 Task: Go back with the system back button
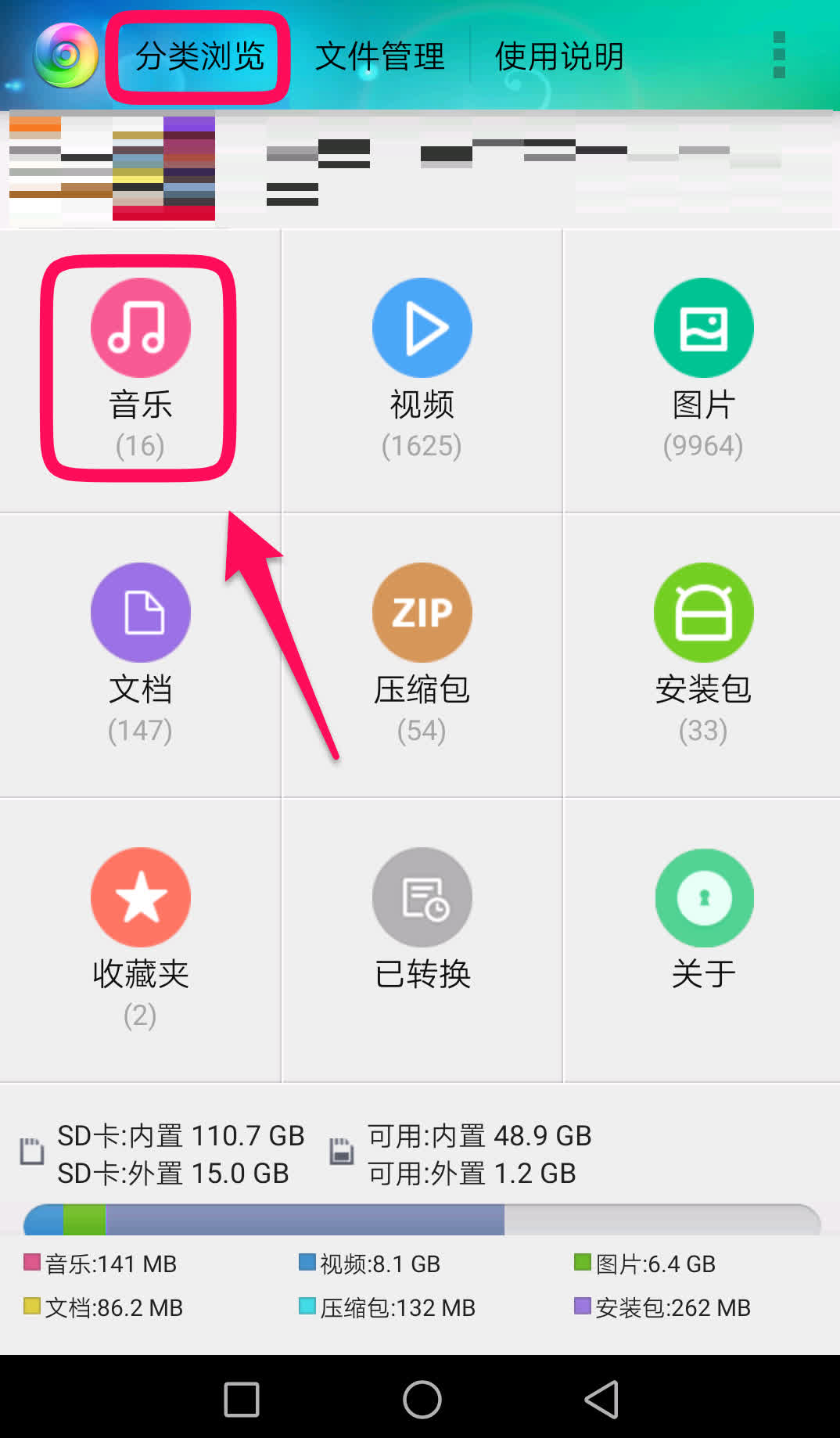point(601,1399)
